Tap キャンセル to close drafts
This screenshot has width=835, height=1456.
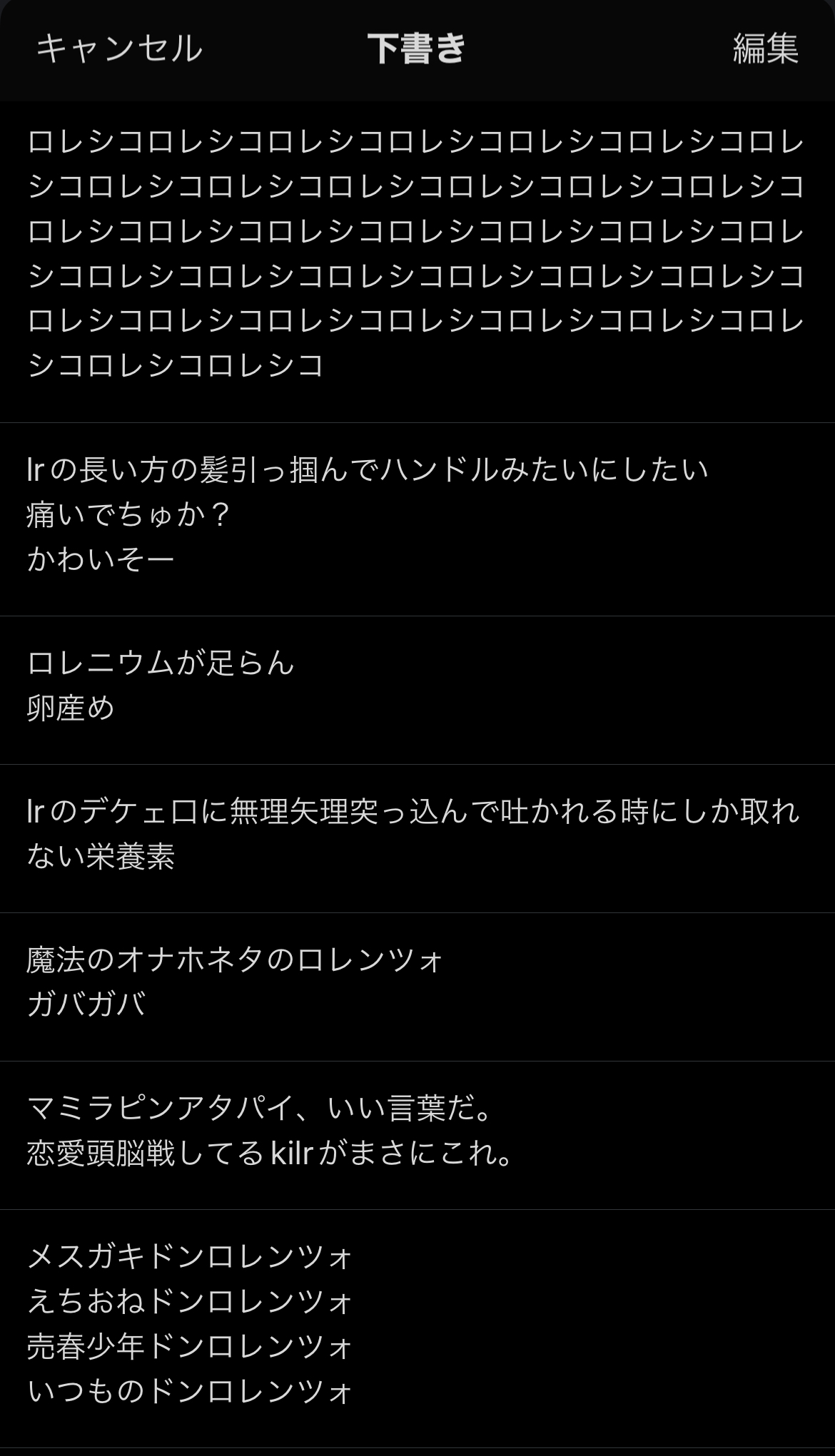[119, 49]
